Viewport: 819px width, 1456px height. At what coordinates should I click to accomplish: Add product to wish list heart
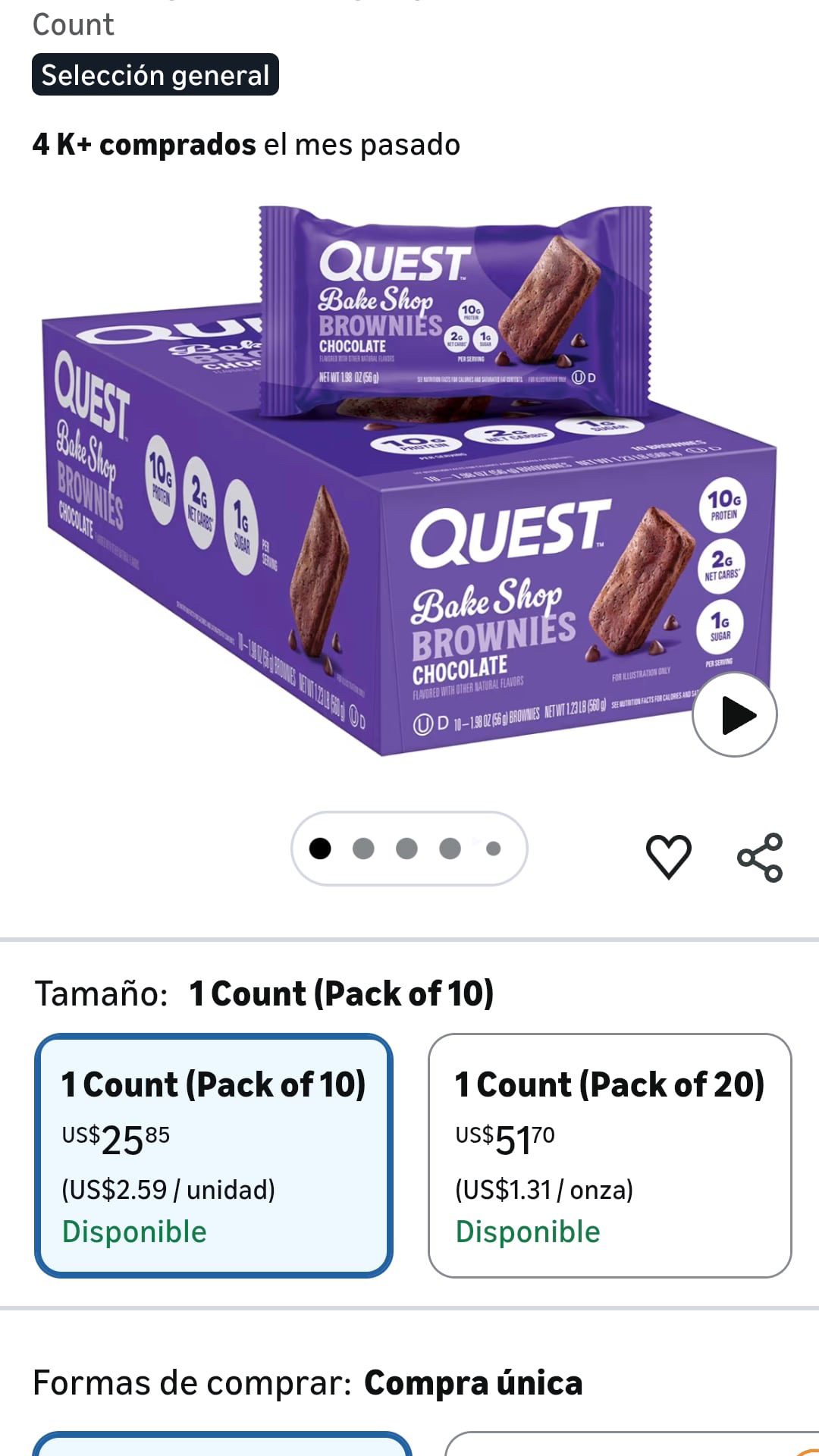point(668,856)
